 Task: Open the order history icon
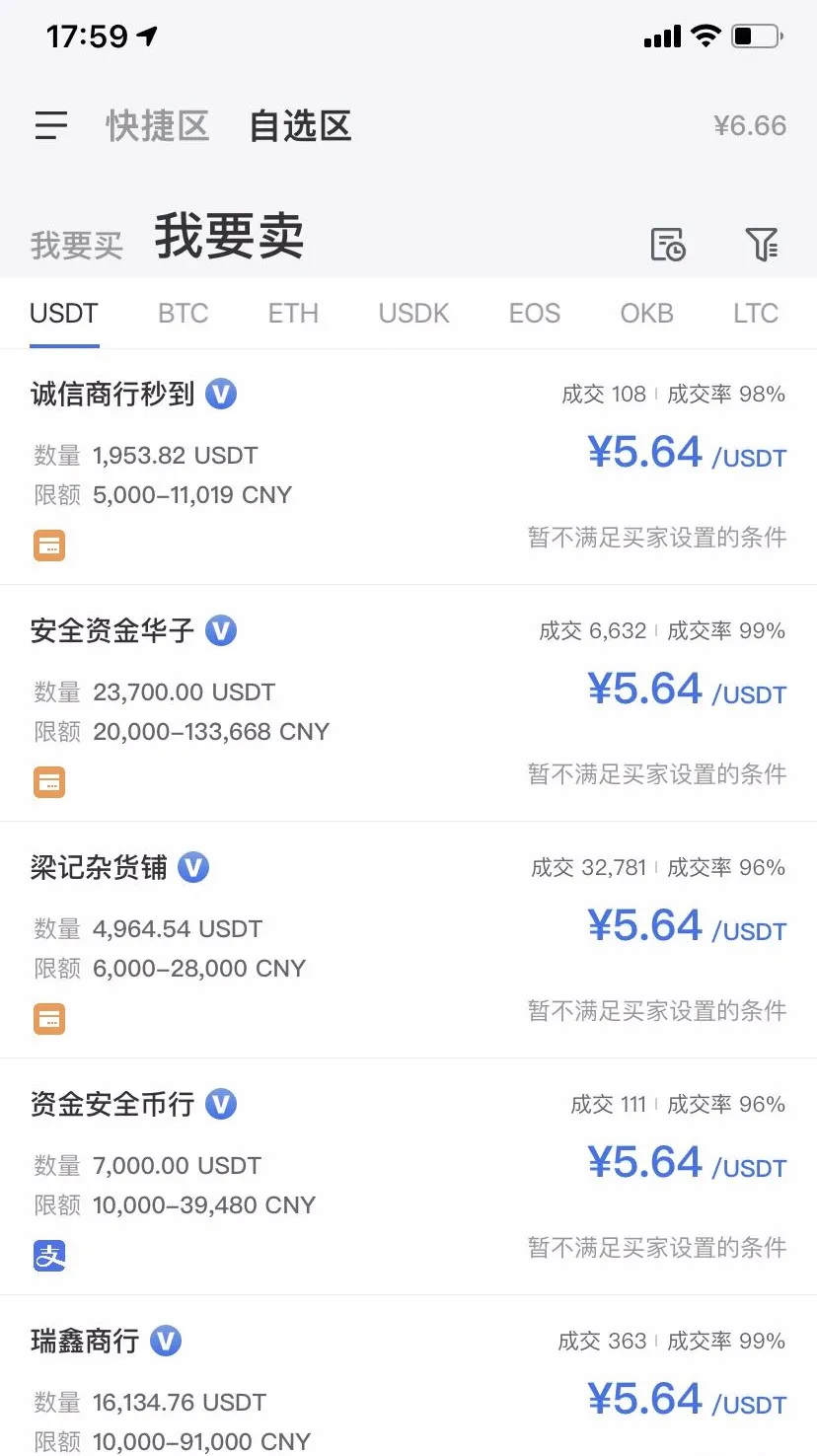coord(668,244)
